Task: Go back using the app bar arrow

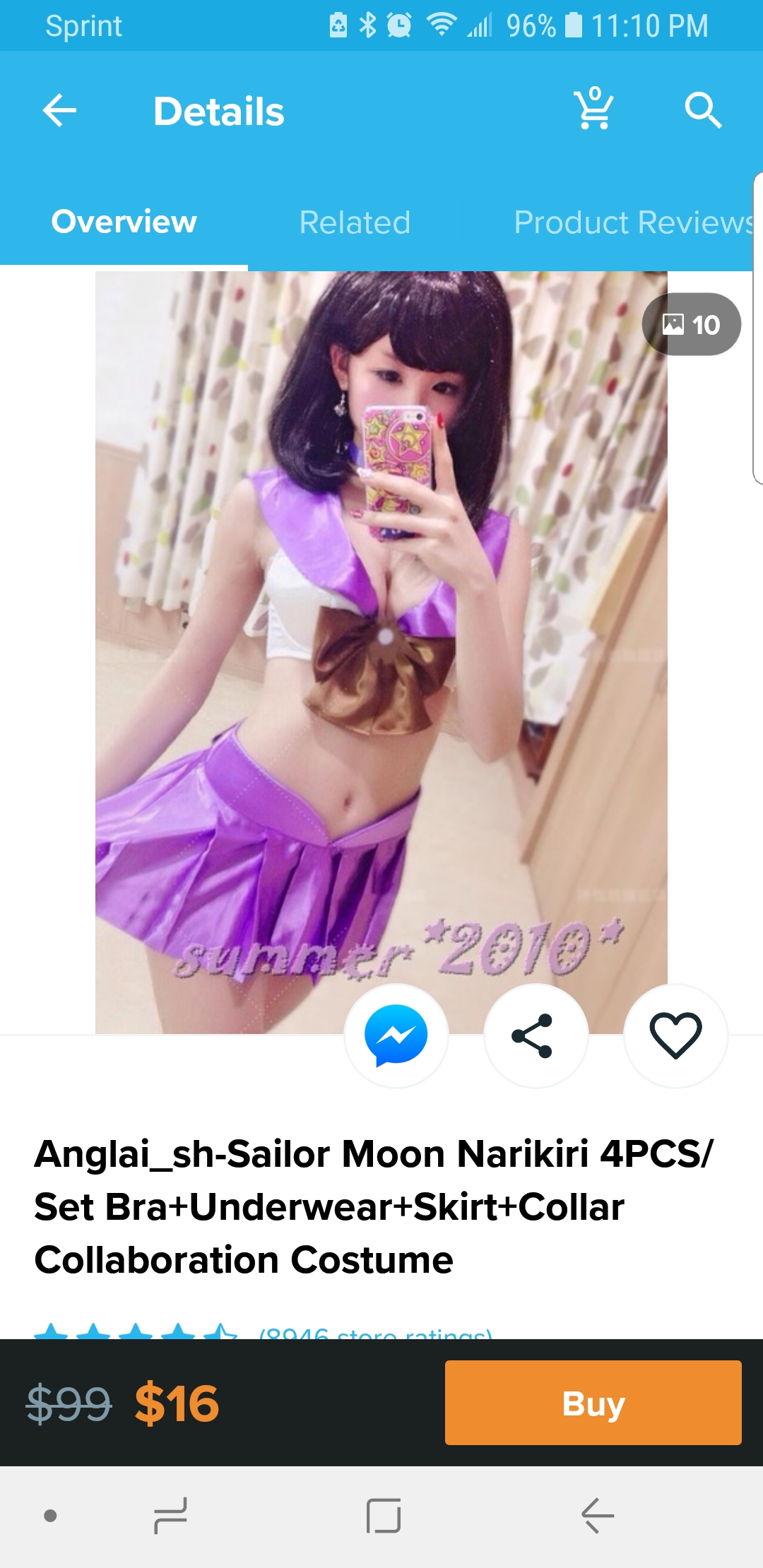Action: click(x=59, y=111)
